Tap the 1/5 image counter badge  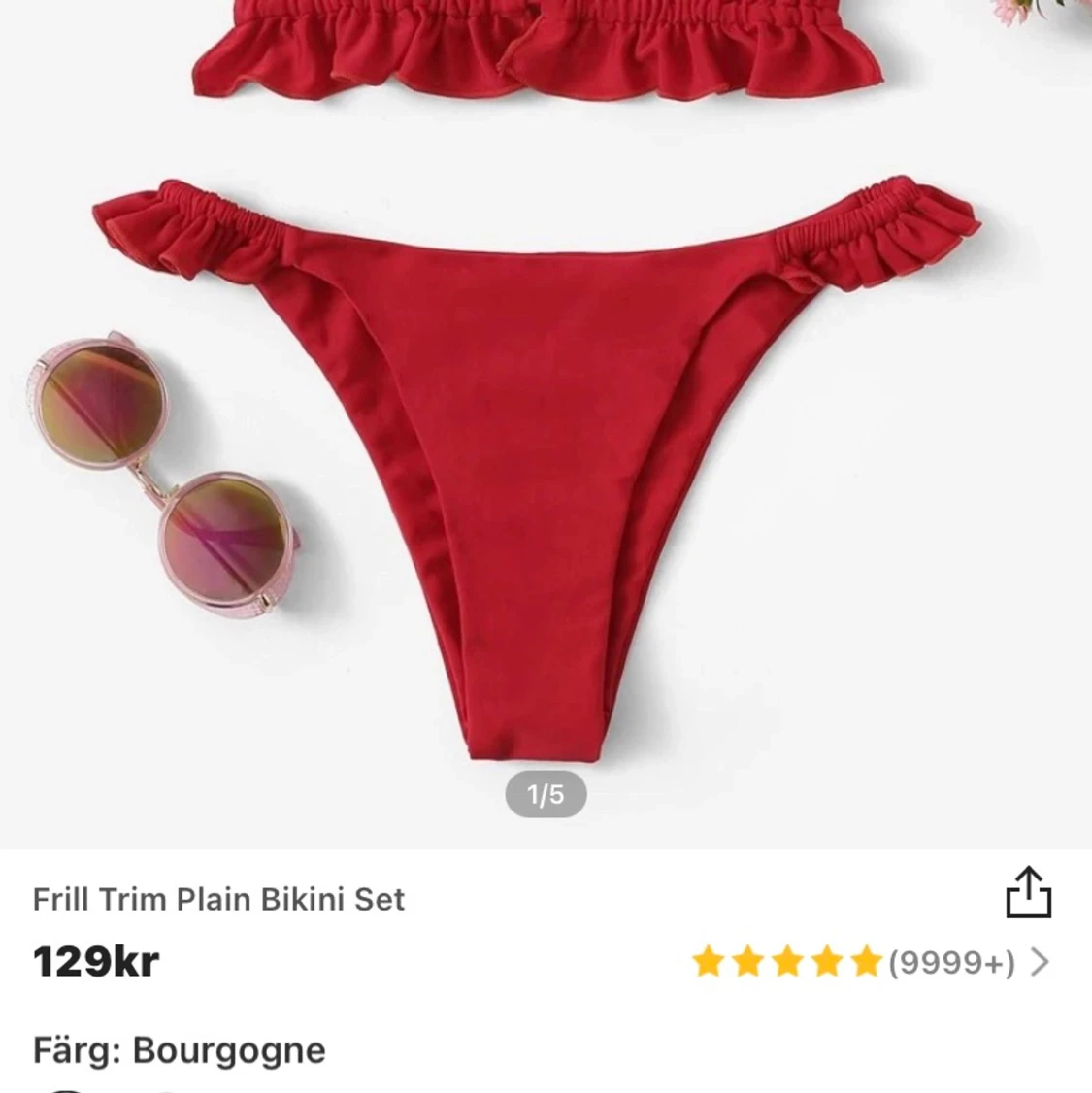coord(546,793)
